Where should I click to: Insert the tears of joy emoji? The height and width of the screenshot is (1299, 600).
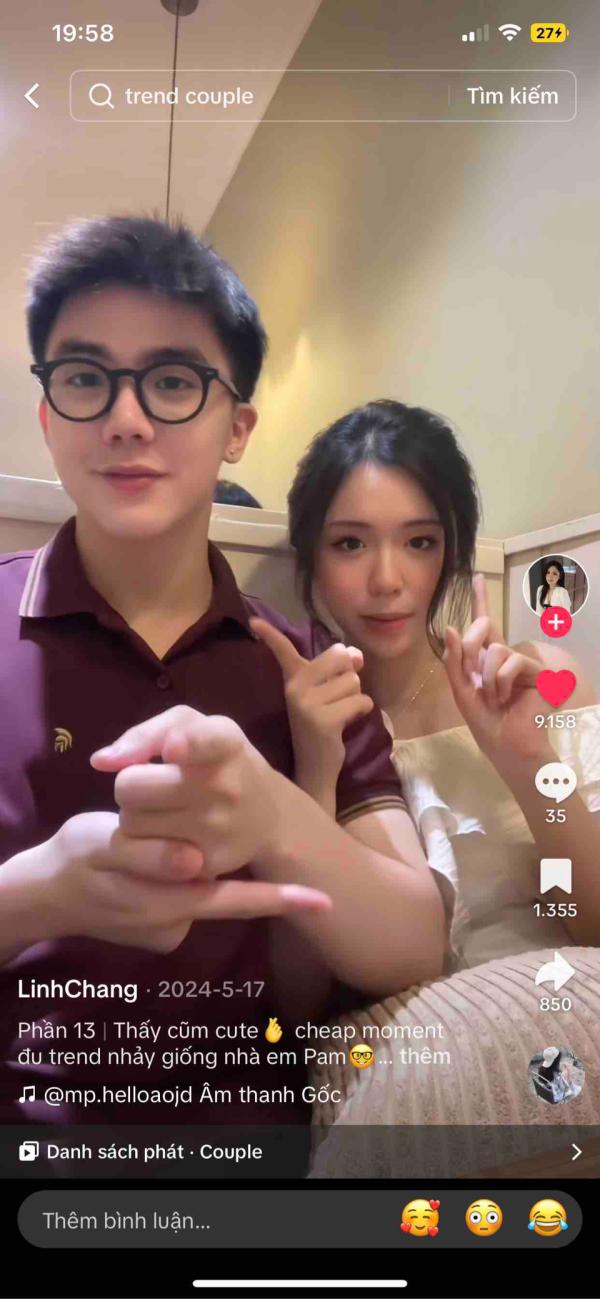(547, 1219)
